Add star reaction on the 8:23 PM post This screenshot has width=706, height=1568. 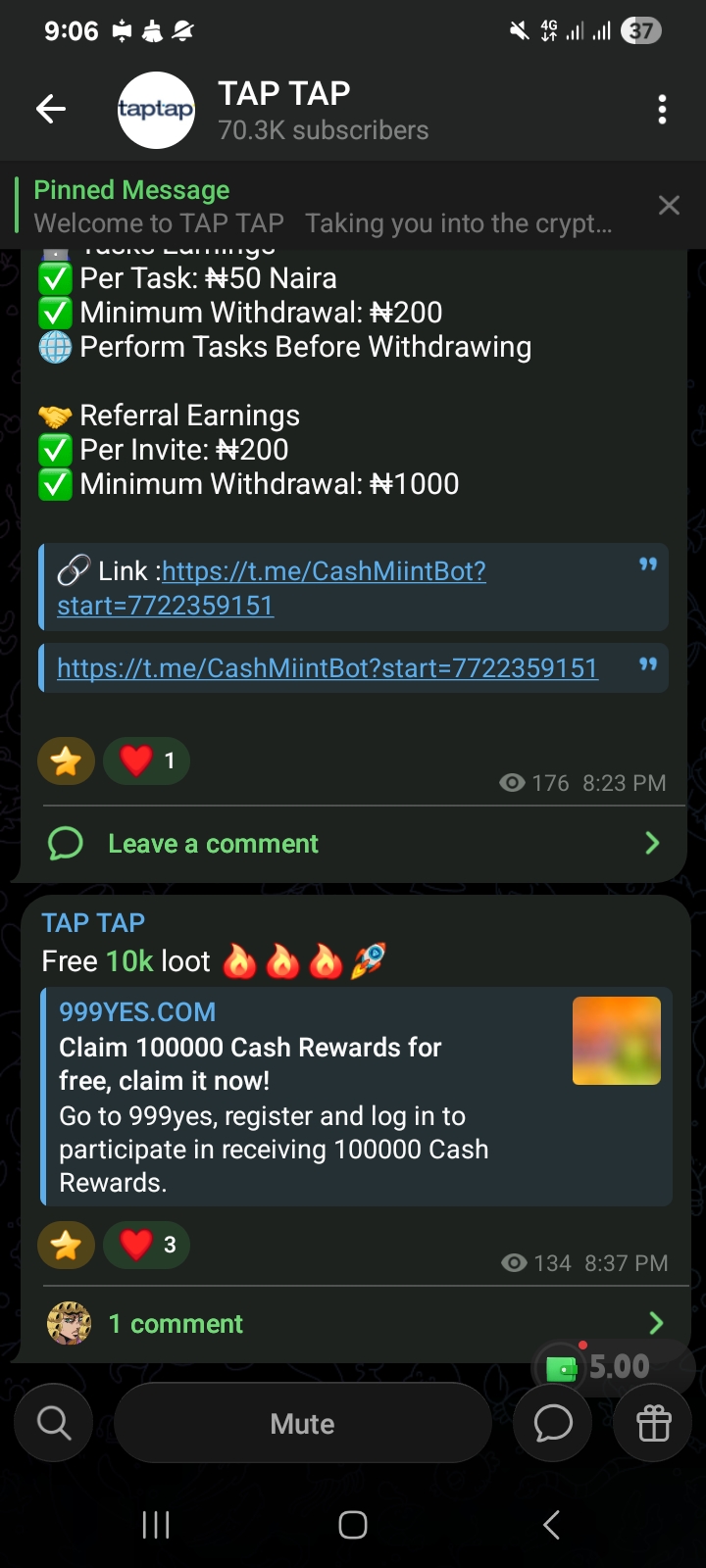[x=66, y=760]
